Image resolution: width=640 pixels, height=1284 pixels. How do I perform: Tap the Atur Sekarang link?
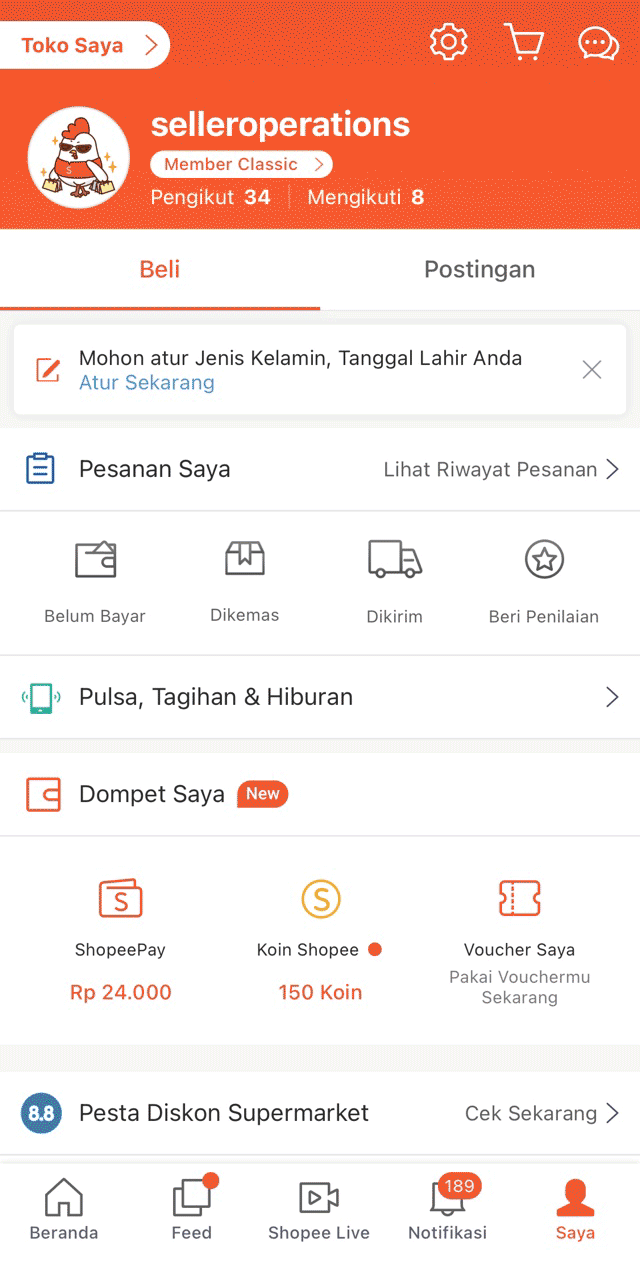tap(147, 383)
